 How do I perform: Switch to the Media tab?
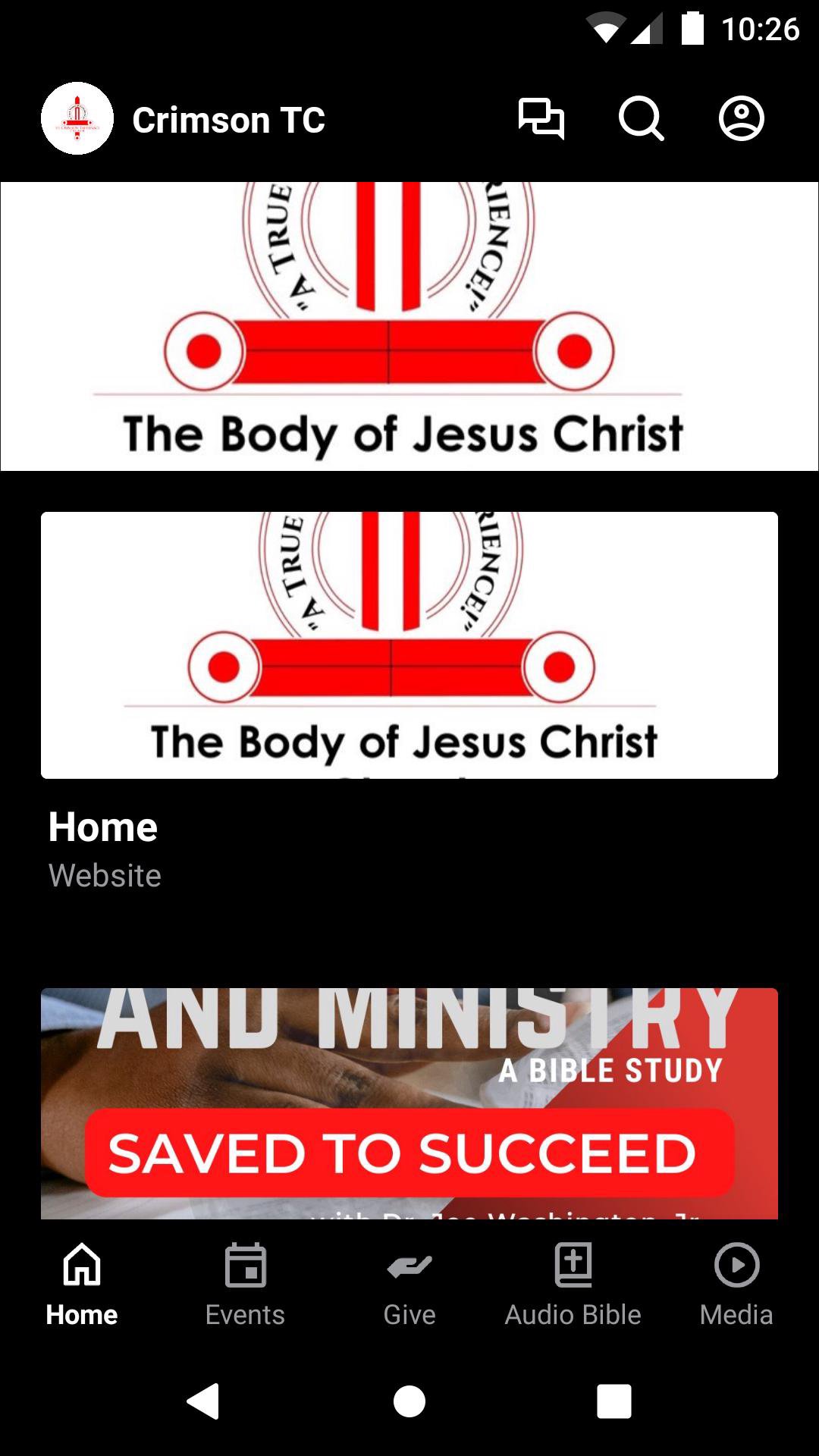[x=736, y=1282]
